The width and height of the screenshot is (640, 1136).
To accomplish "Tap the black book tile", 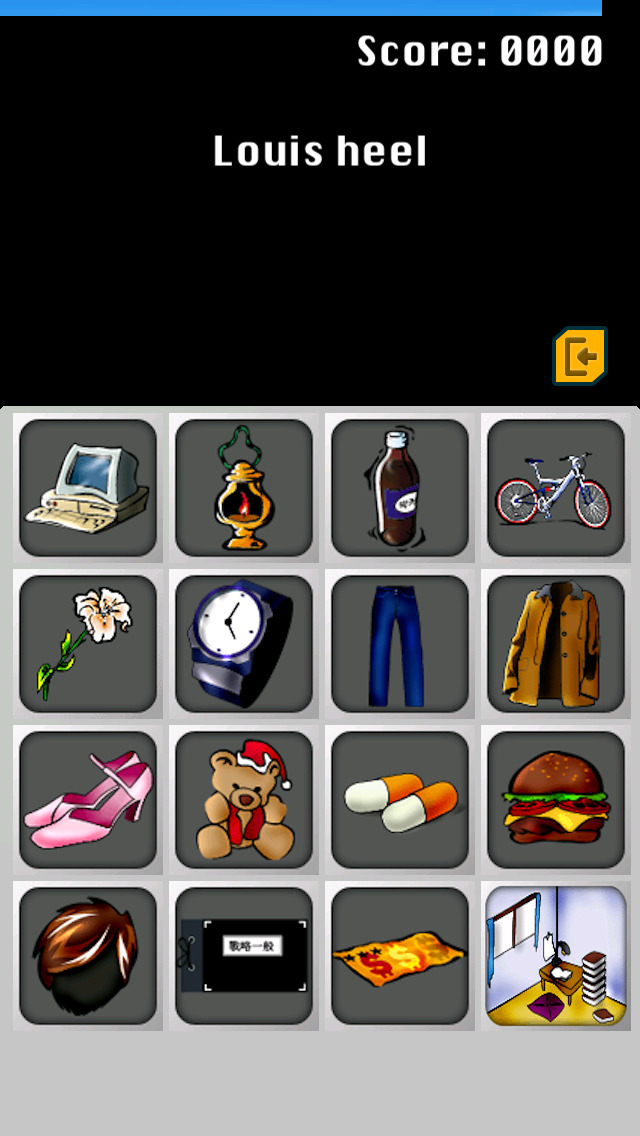I will point(244,956).
